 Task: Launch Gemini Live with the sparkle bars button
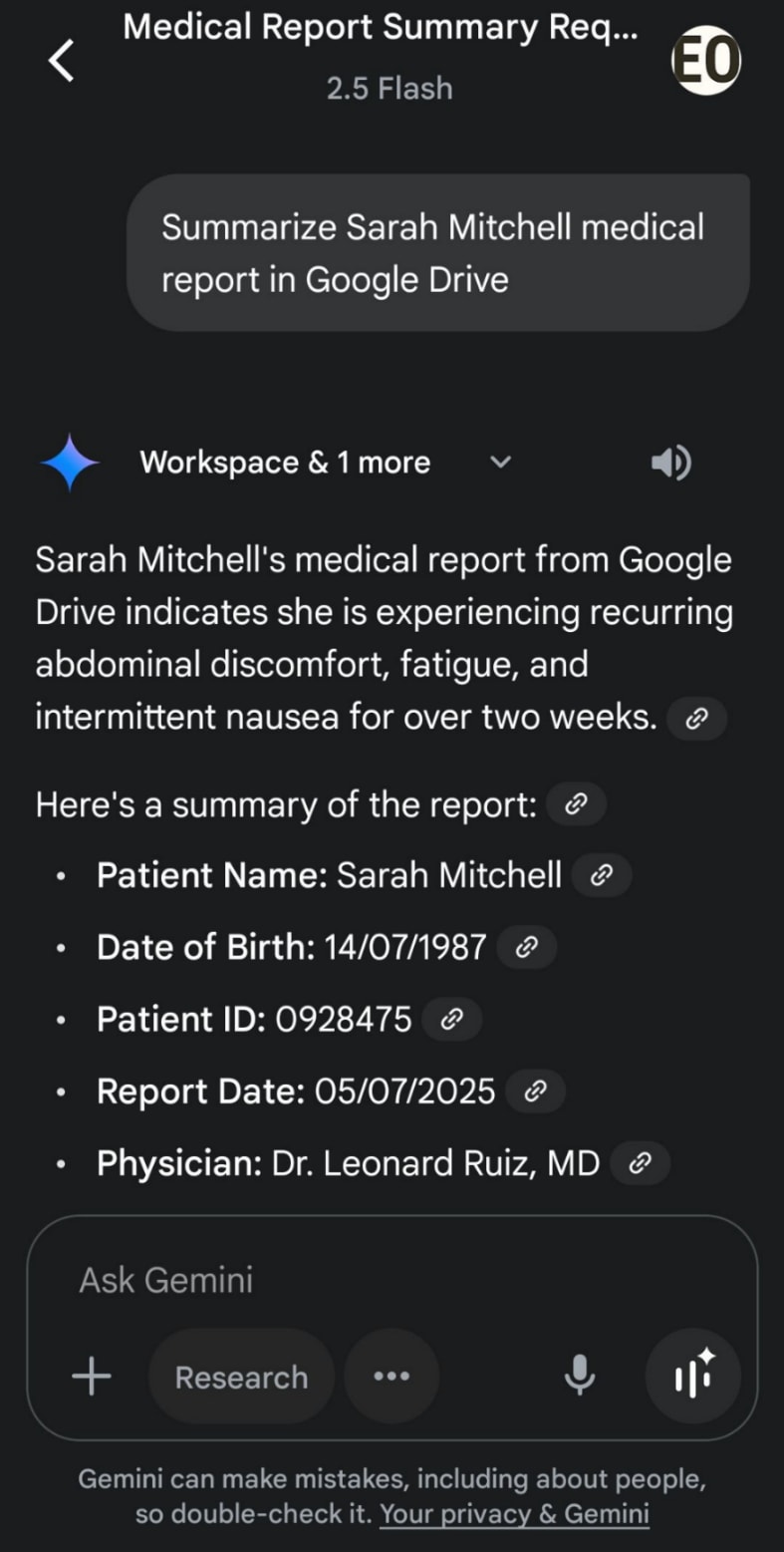[x=693, y=1377]
